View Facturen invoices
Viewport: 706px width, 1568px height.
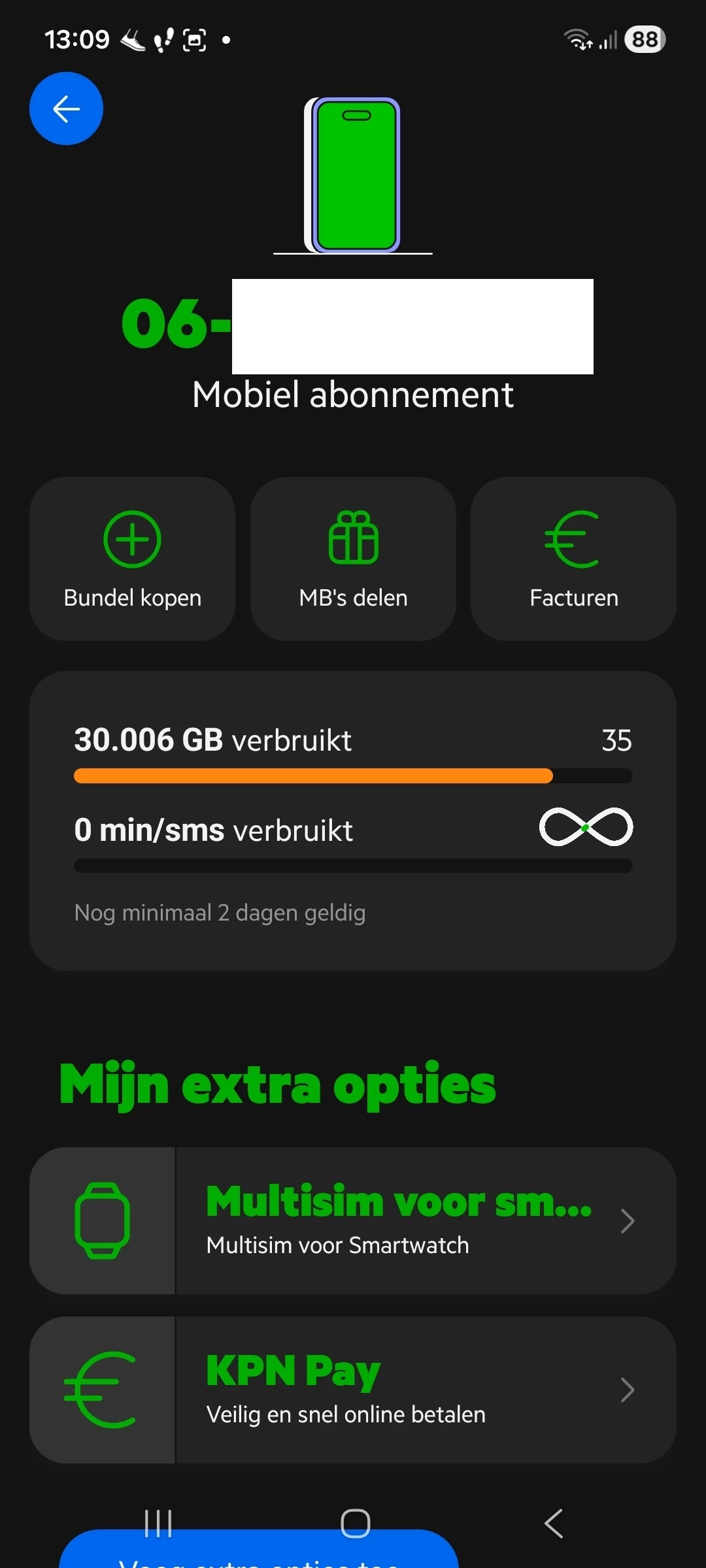click(x=573, y=559)
